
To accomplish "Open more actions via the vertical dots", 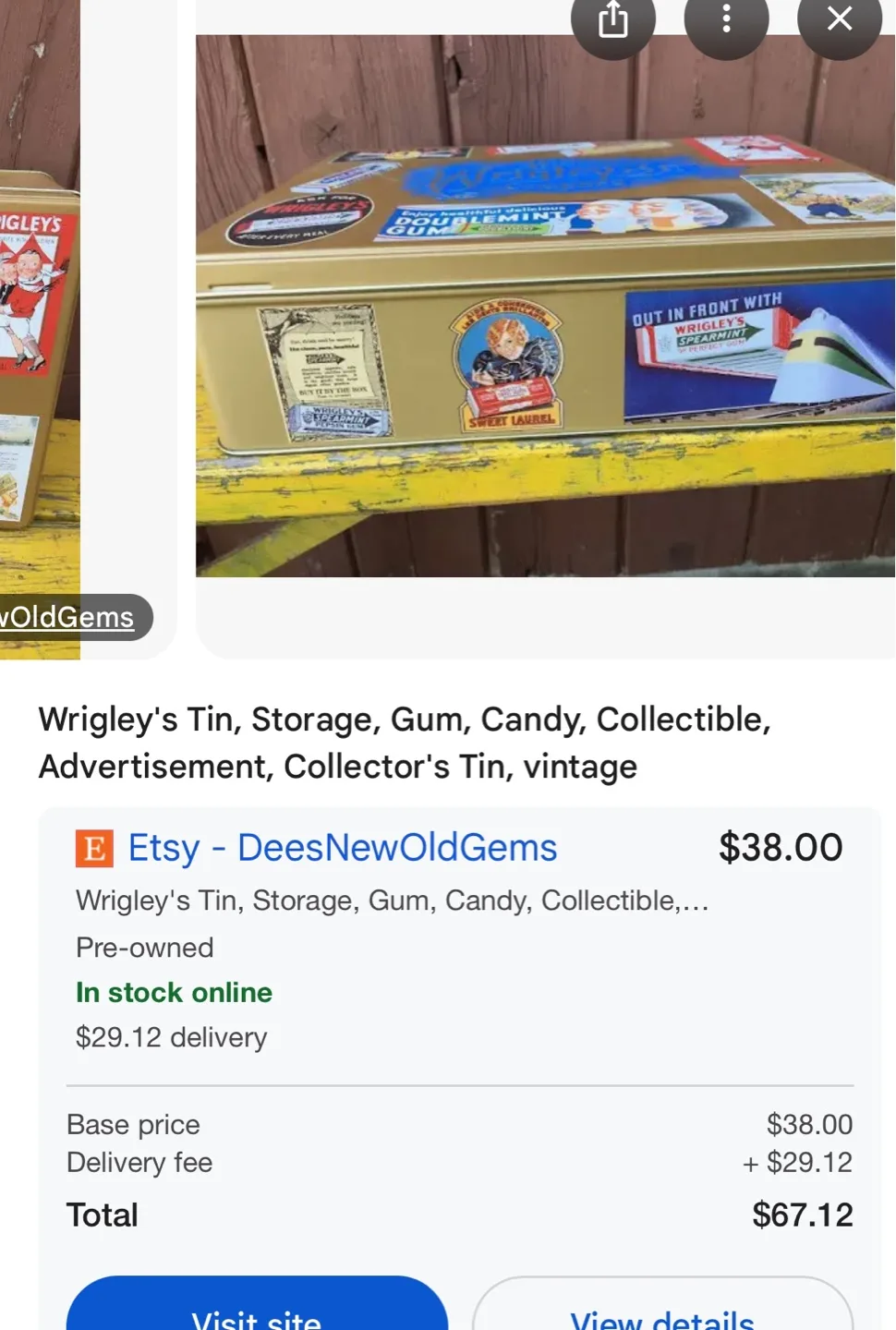I will [x=726, y=19].
